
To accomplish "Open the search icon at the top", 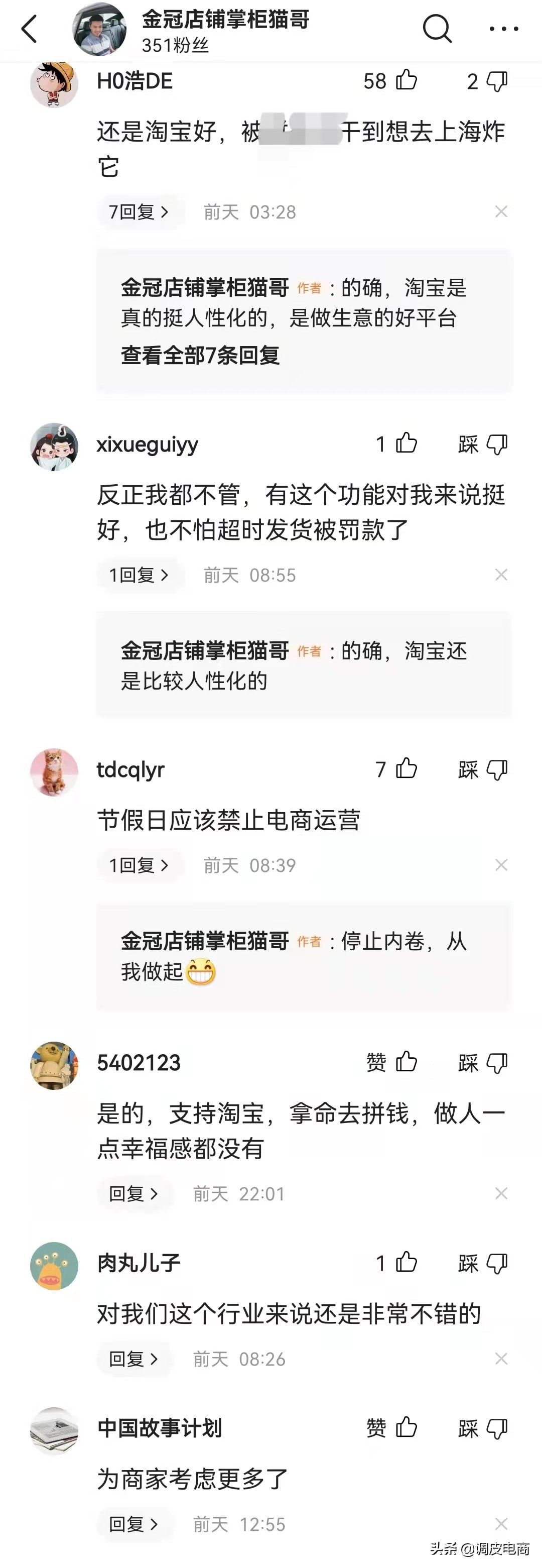I will pyautogui.click(x=437, y=29).
